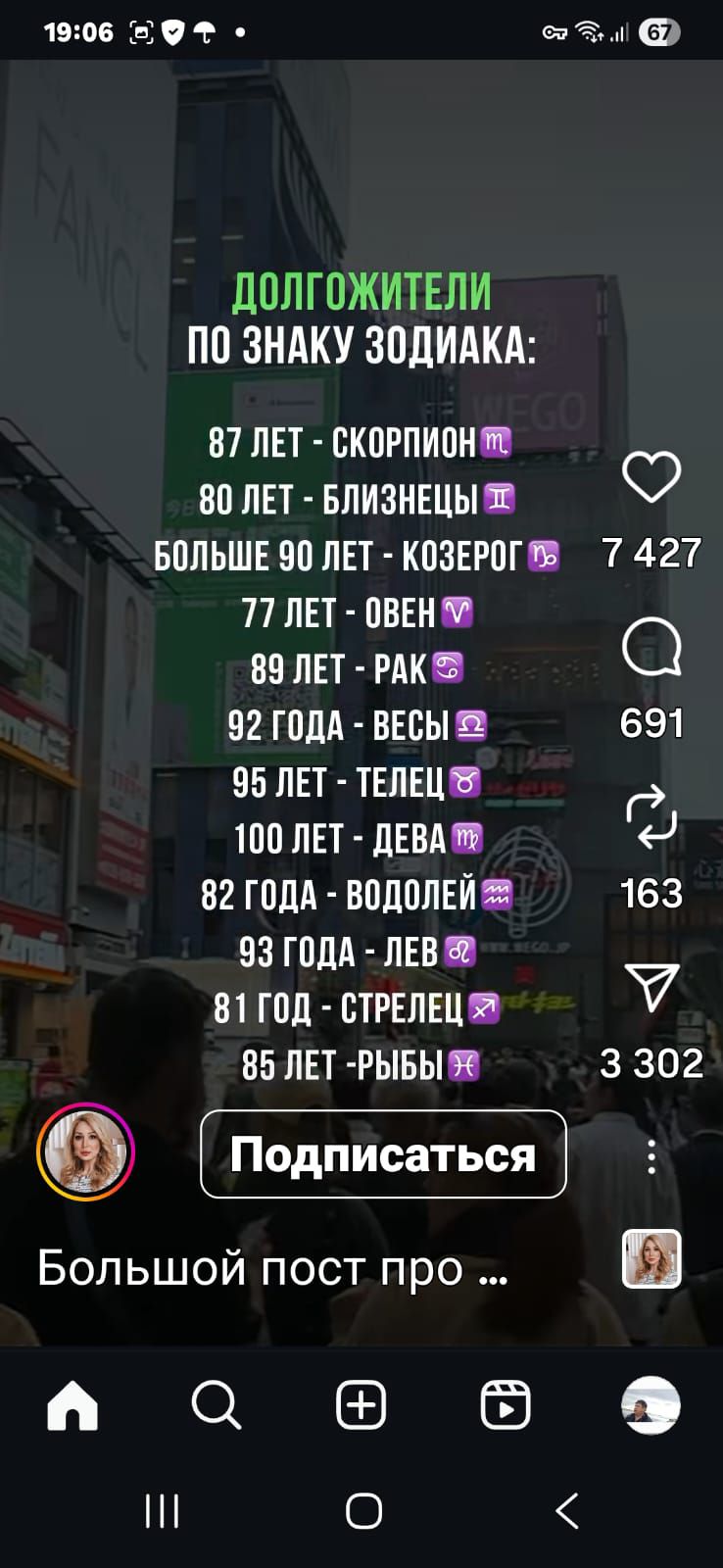Repost this reel with the arrows icon

[651, 816]
